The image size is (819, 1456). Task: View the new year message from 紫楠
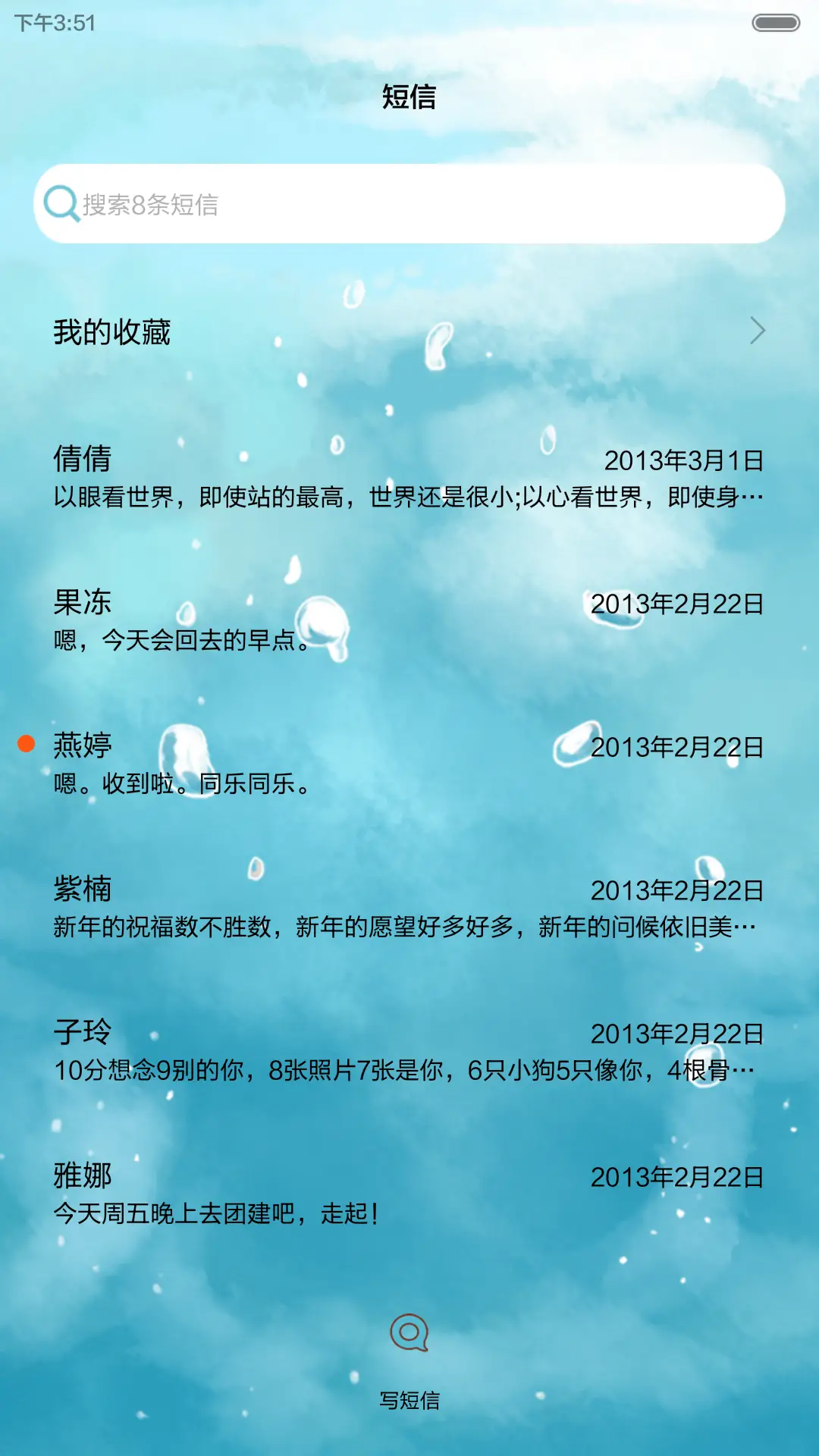pos(409,906)
